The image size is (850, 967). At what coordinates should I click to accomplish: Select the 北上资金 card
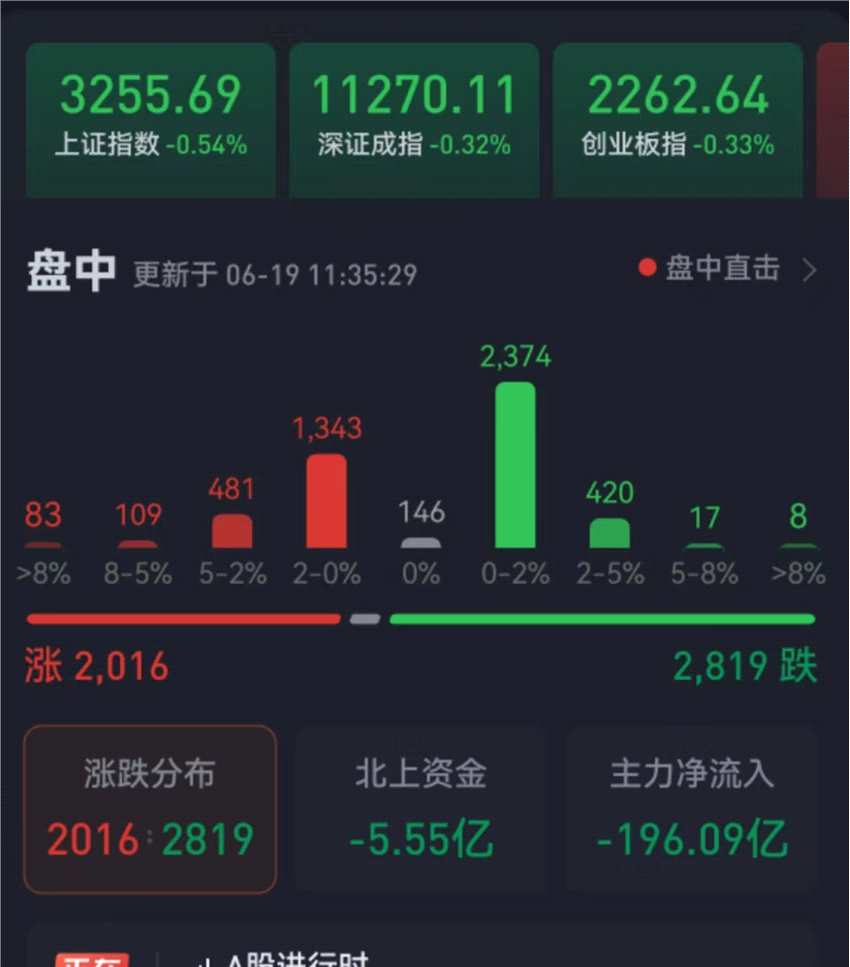pyautogui.click(x=421, y=808)
